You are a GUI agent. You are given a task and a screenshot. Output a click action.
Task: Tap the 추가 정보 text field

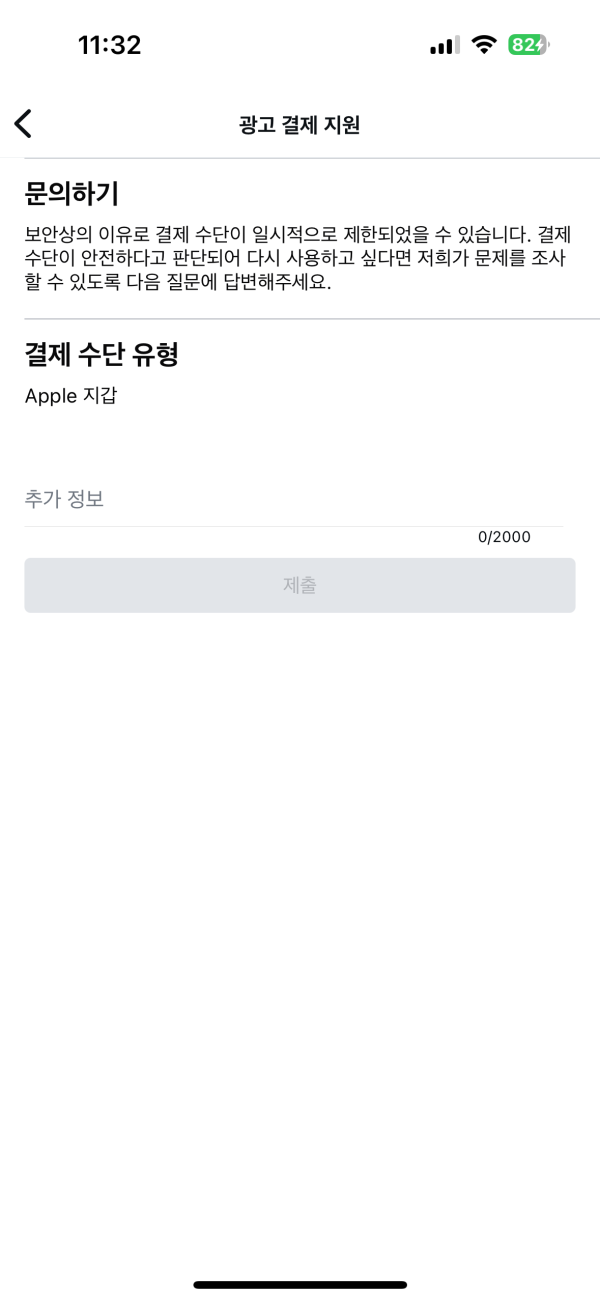pyautogui.click(x=293, y=499)
